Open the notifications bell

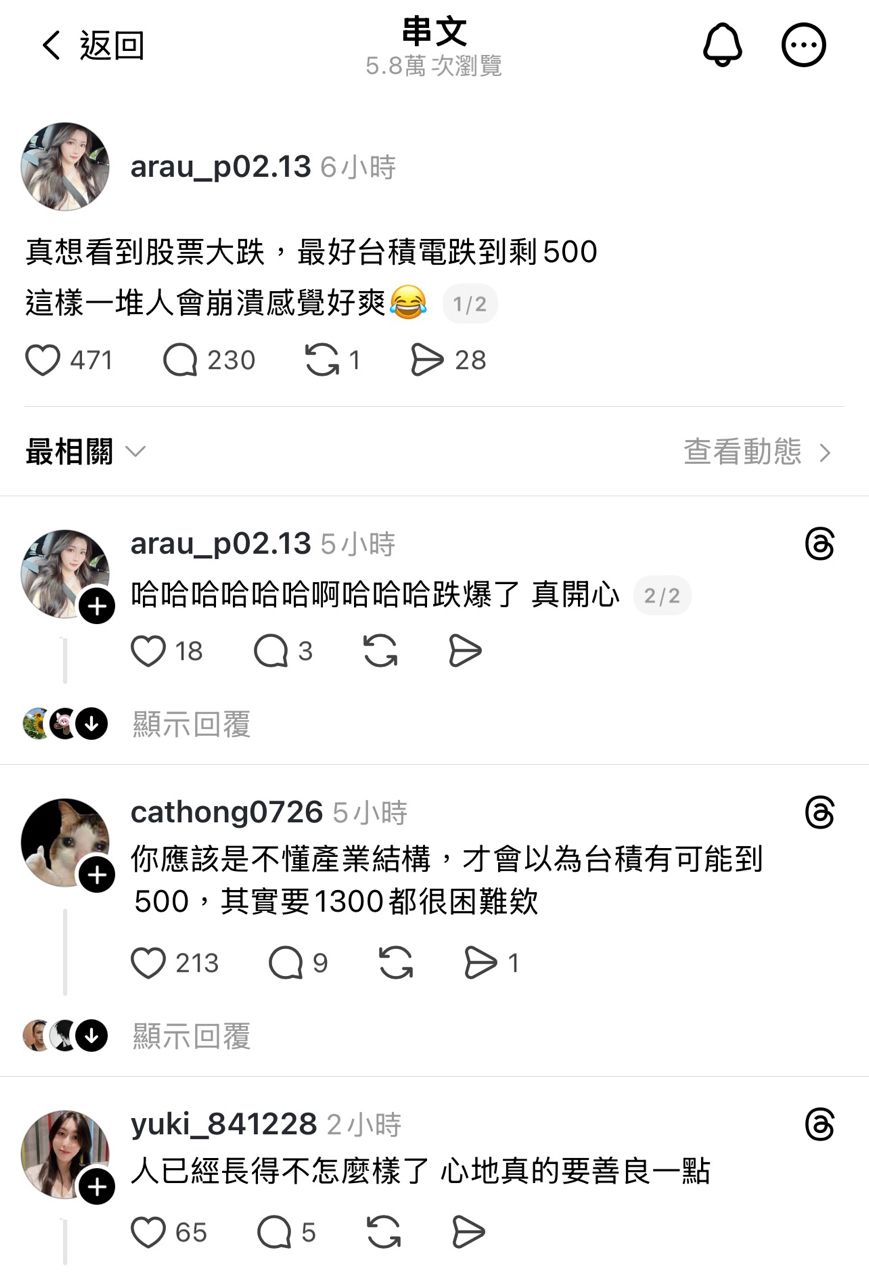click(x=722, y=45)
